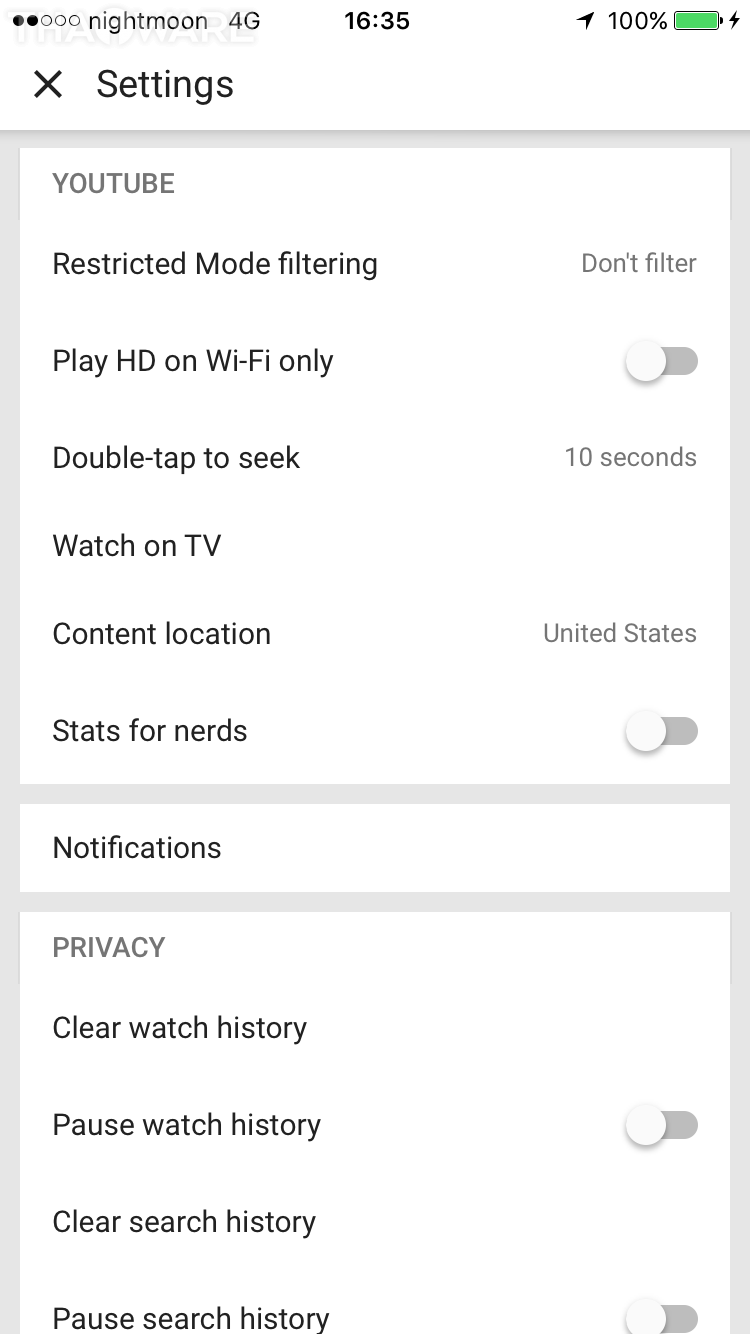Open Notifications settings

tap(374, 848)
